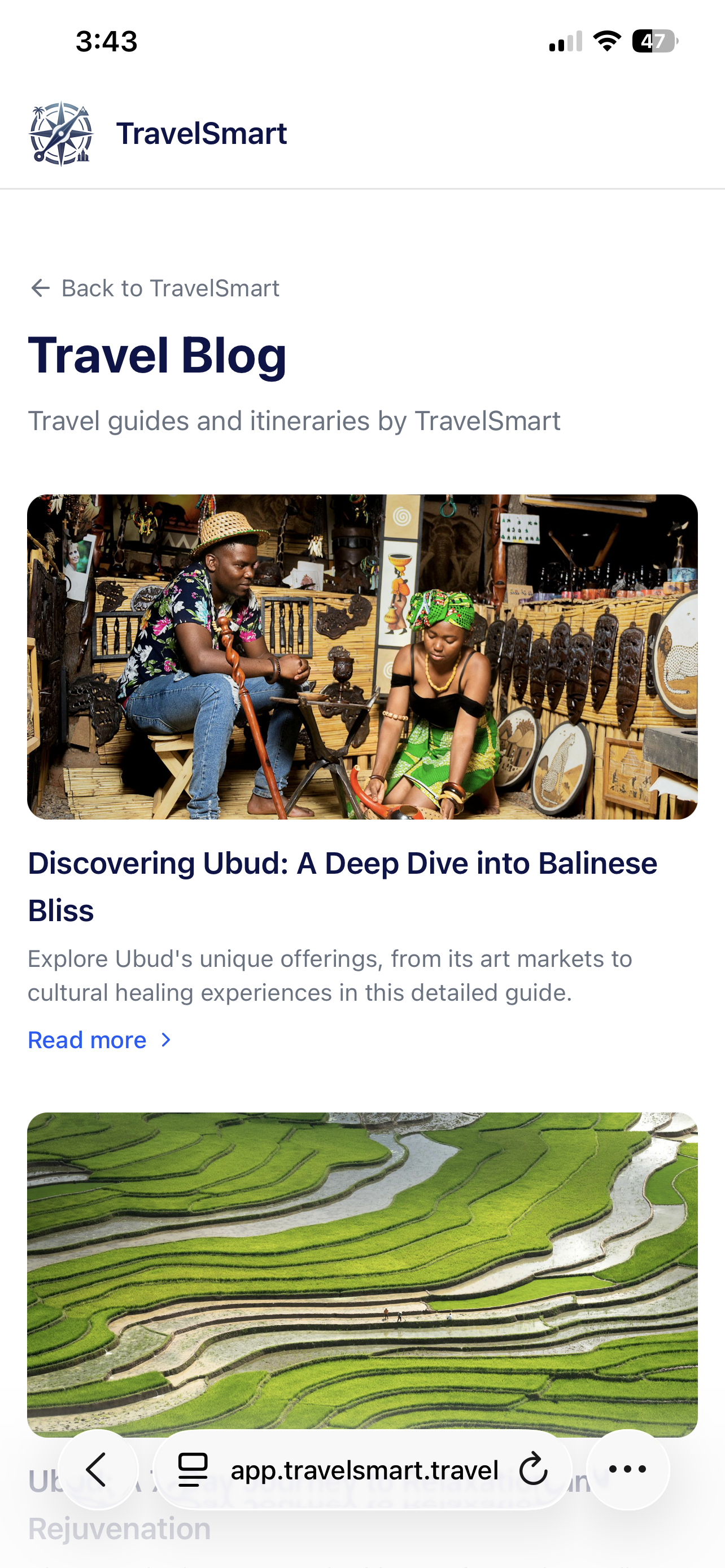Open Read more for the Ubud article

[x=87, y=1040]
